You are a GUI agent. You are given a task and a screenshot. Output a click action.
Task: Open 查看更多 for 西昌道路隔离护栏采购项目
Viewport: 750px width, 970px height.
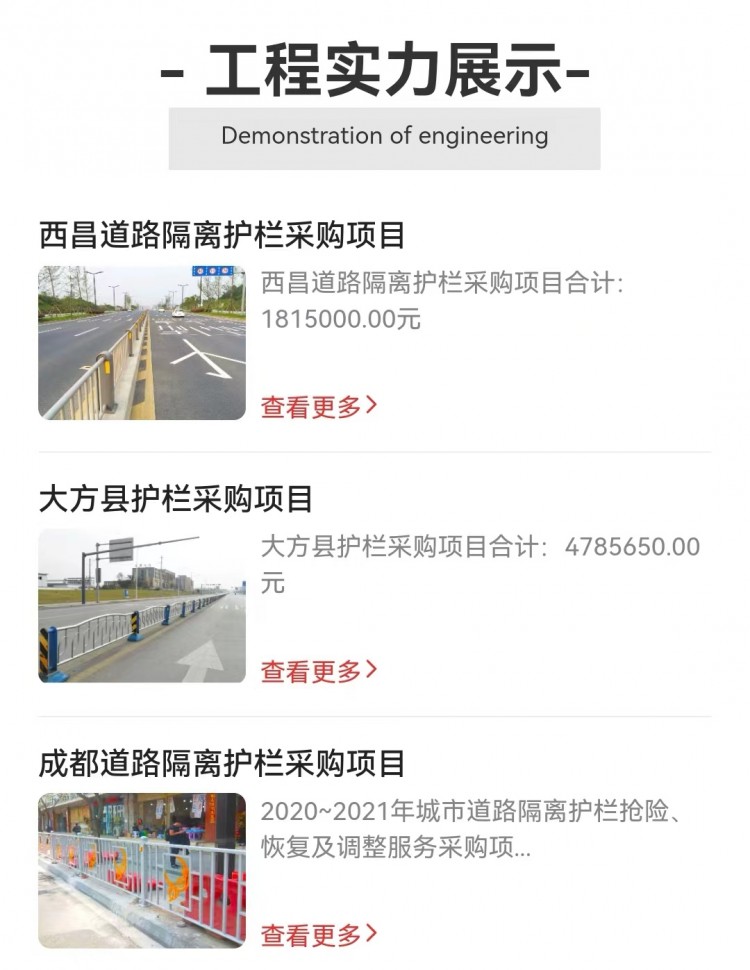[x=319, y=406]
